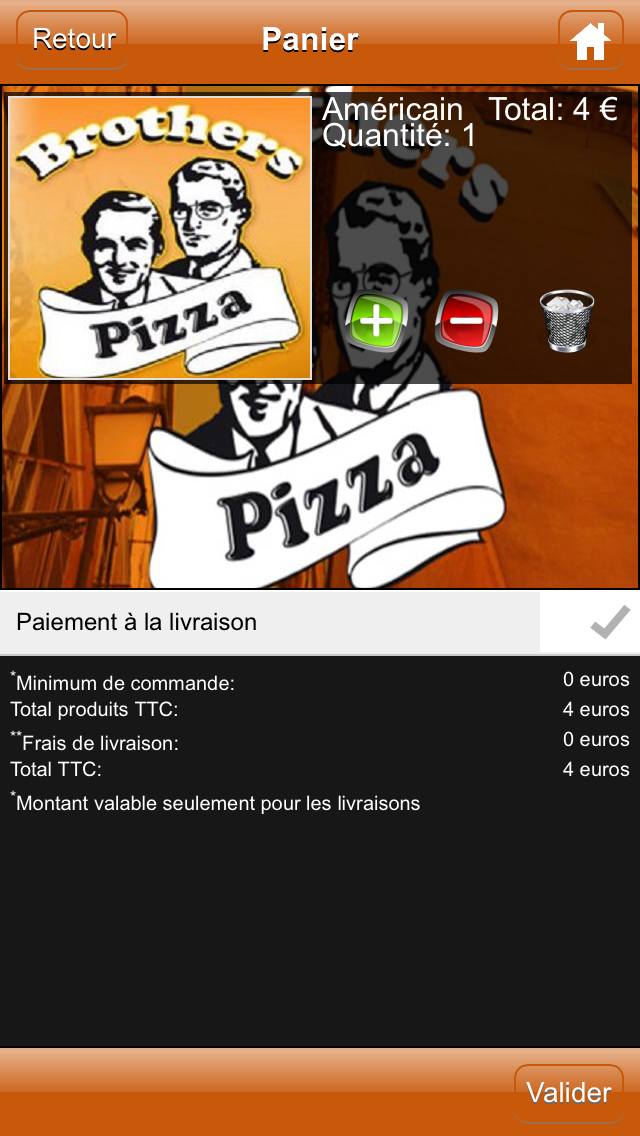Remove Américain from cart with trash icon
The width and height of the screenshot is (640, 1136).
567,320
